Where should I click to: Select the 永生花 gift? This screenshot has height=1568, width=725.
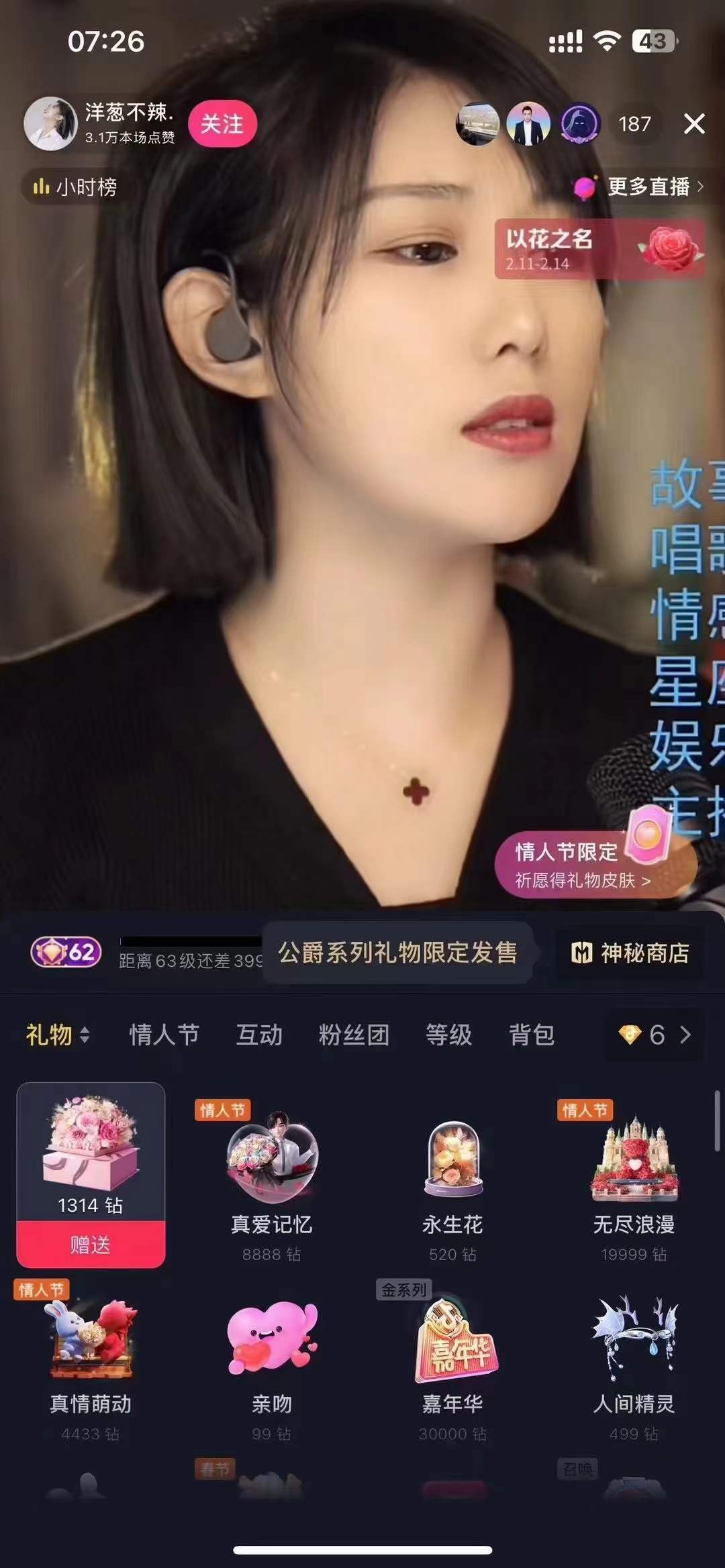point(452,1181)
